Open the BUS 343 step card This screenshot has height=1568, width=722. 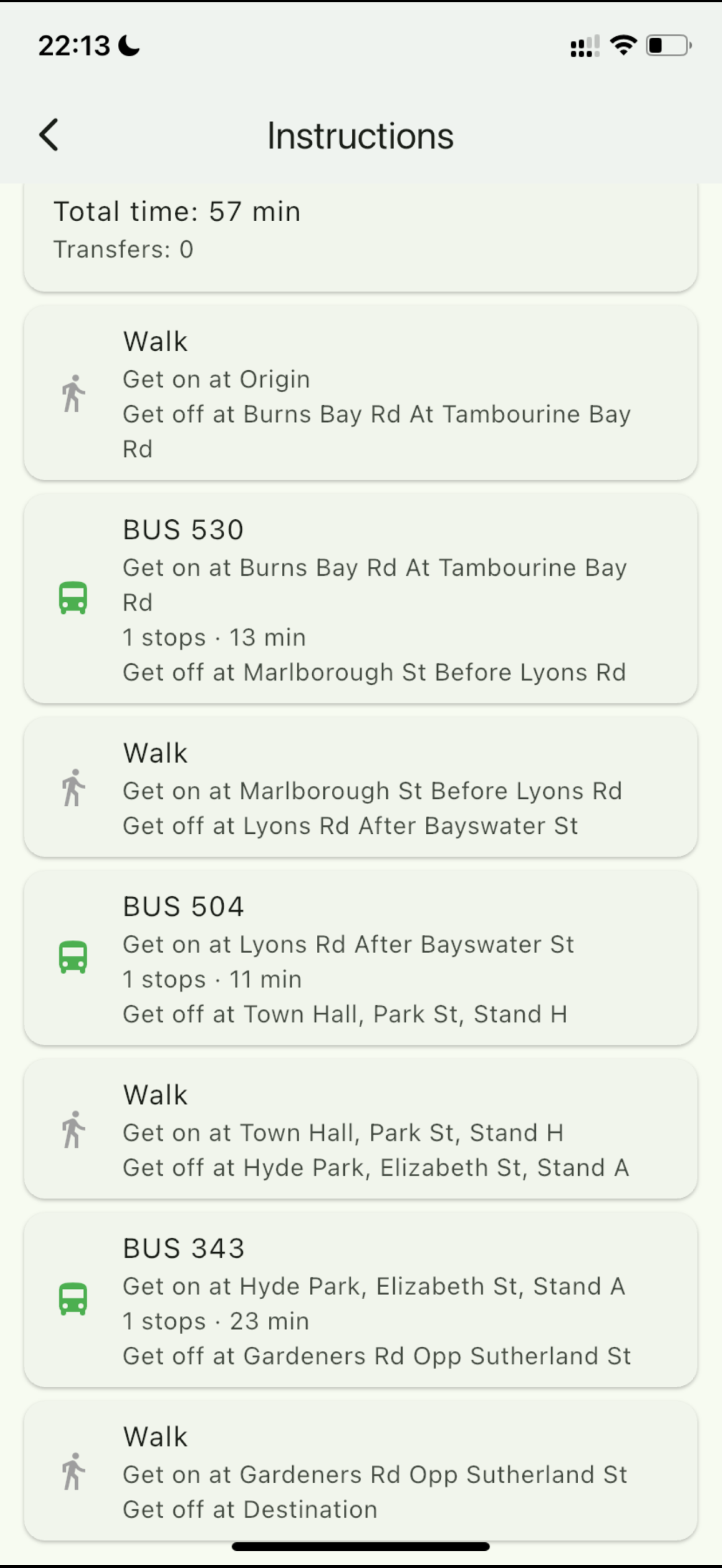coord(360,1300)
